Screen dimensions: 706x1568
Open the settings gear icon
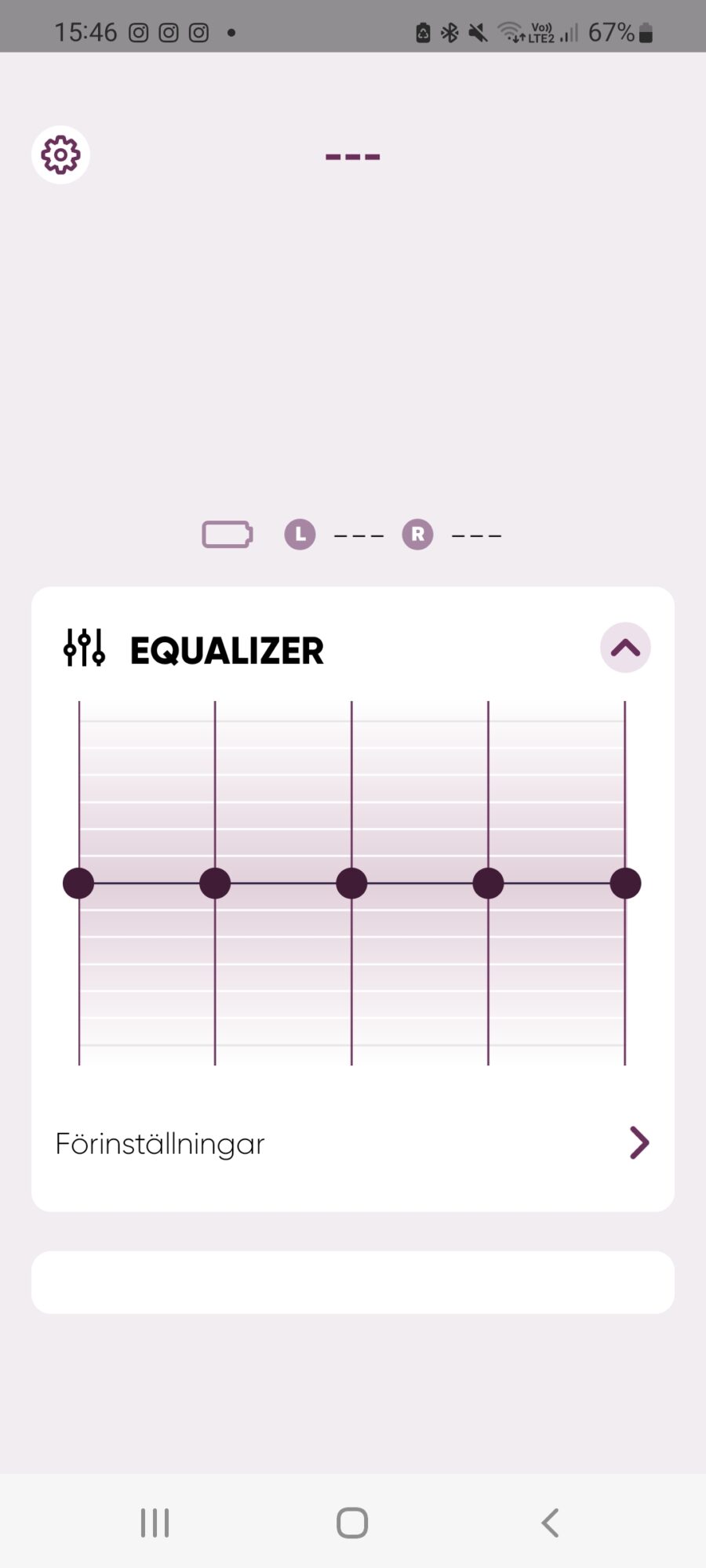[x=60, y=154]
